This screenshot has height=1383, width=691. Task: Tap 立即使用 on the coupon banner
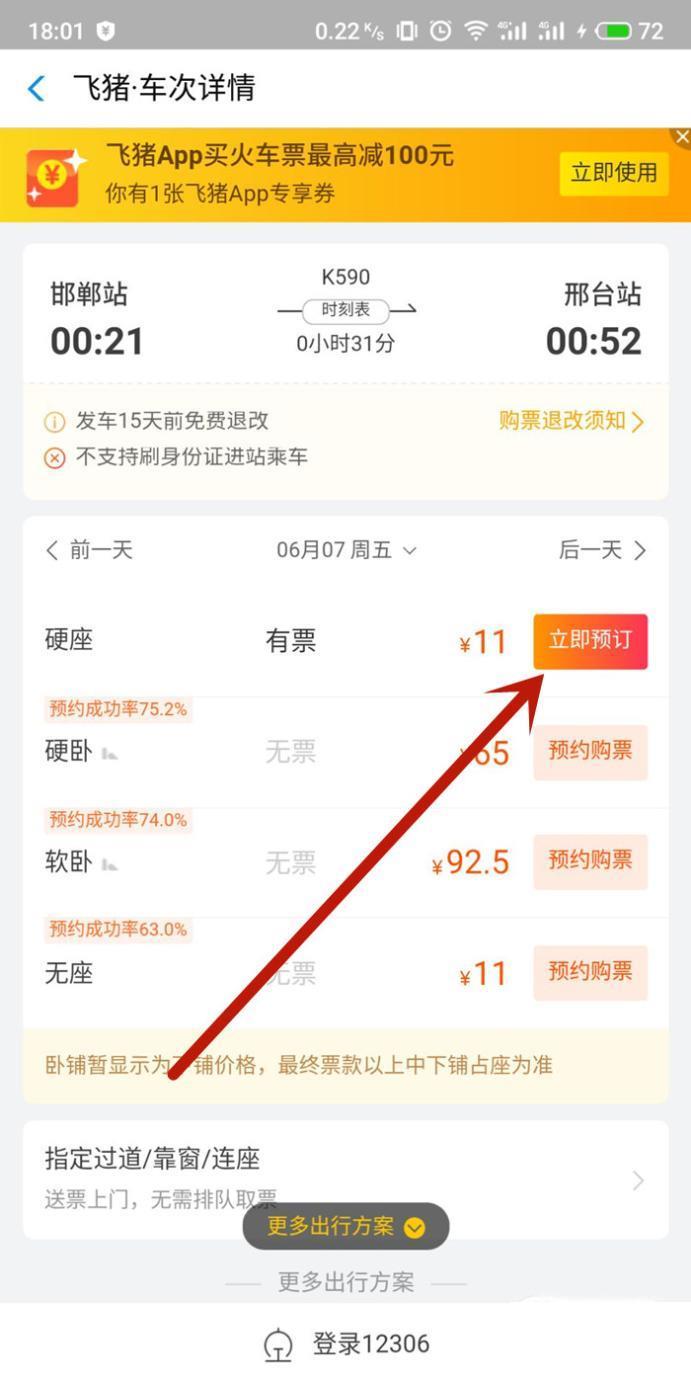613,173
